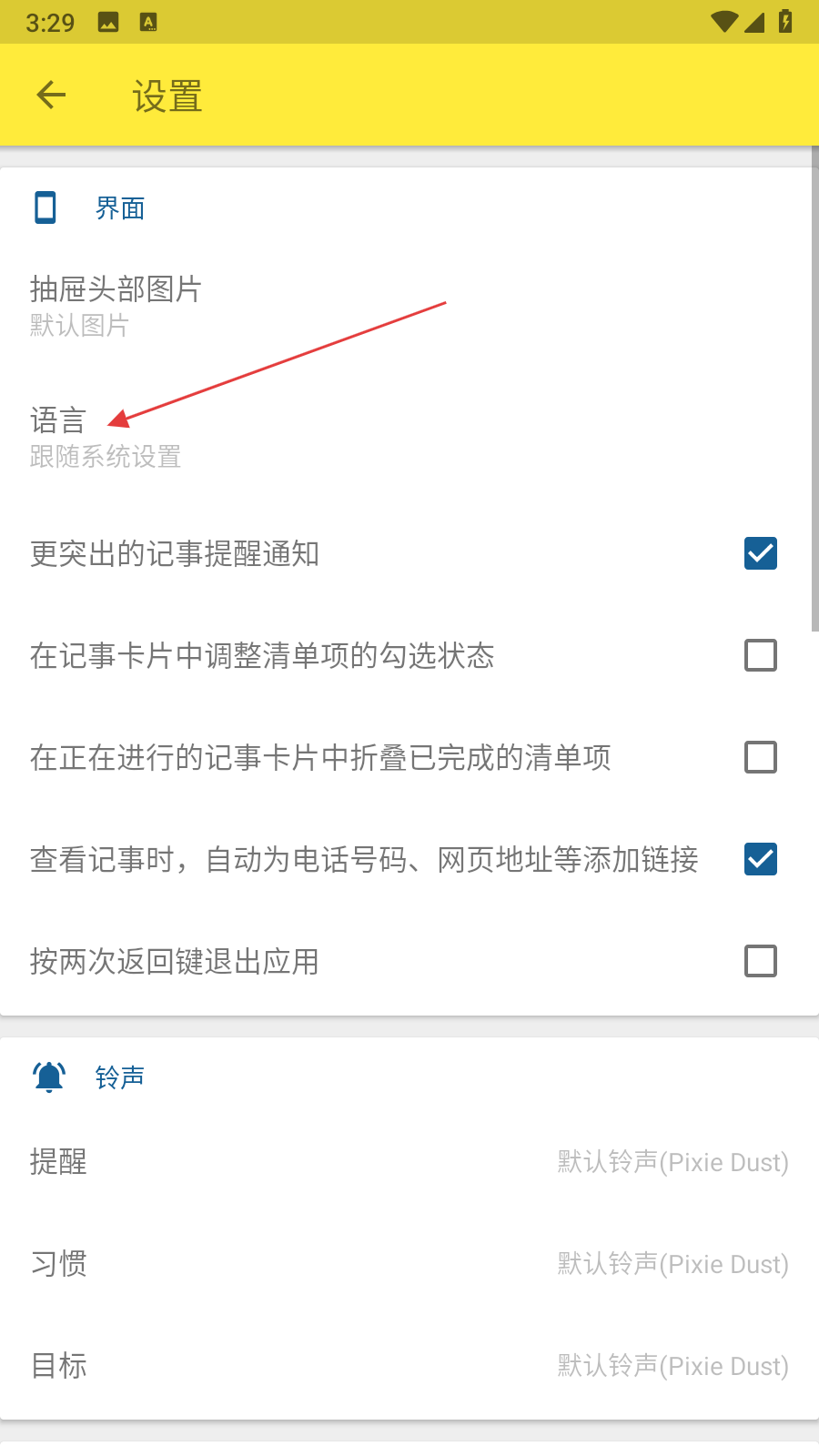Tap the 目标 ringtone row
This screenshot has width=819, height=1456.
pyautogui.click(x=409, y=1366)
